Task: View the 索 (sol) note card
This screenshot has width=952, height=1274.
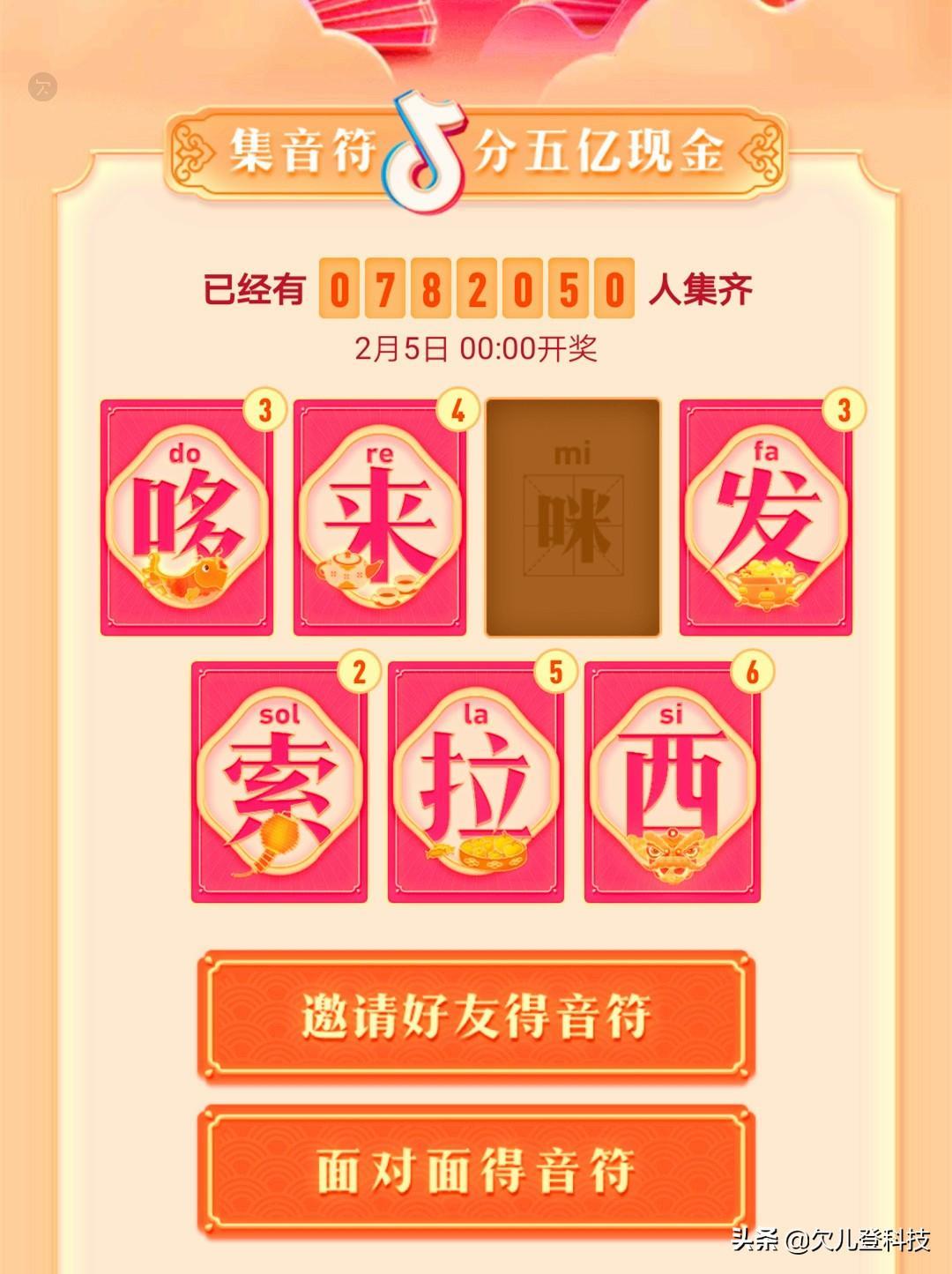Action: (279, 783)
